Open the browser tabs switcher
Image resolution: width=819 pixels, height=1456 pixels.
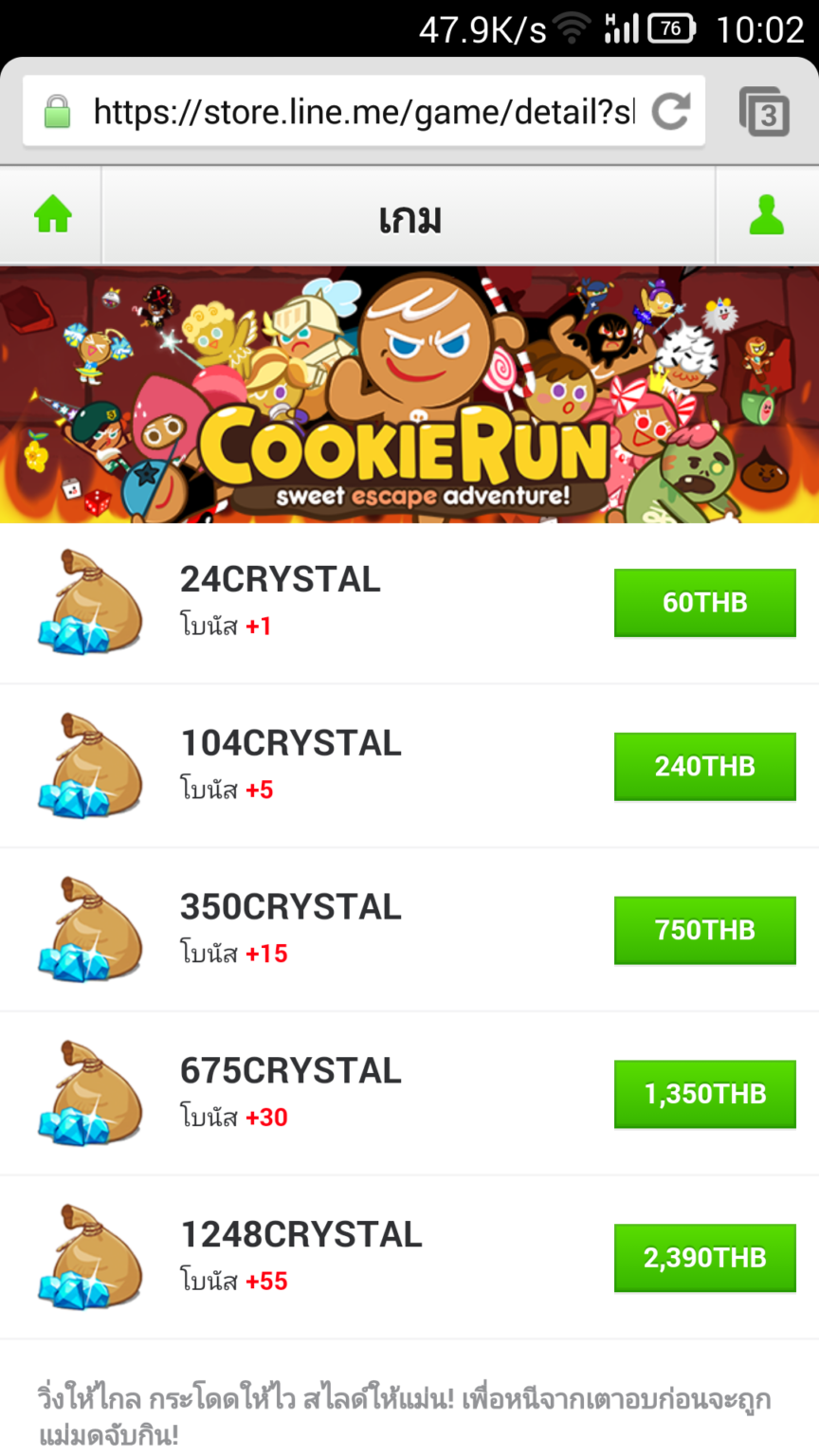tap(764, 112)
